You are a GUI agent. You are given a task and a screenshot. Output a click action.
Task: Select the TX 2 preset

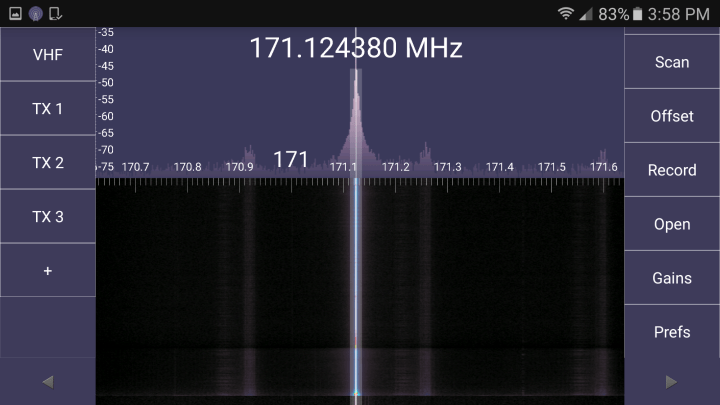point(47,162)
